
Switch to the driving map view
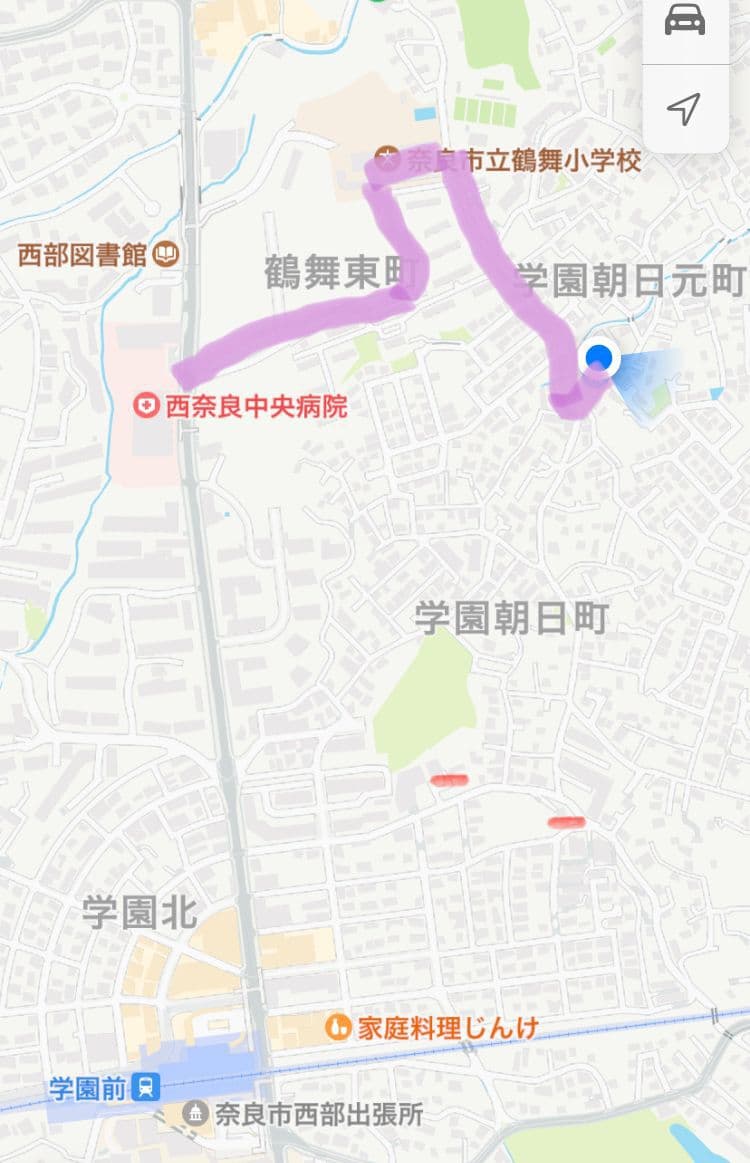685,20
